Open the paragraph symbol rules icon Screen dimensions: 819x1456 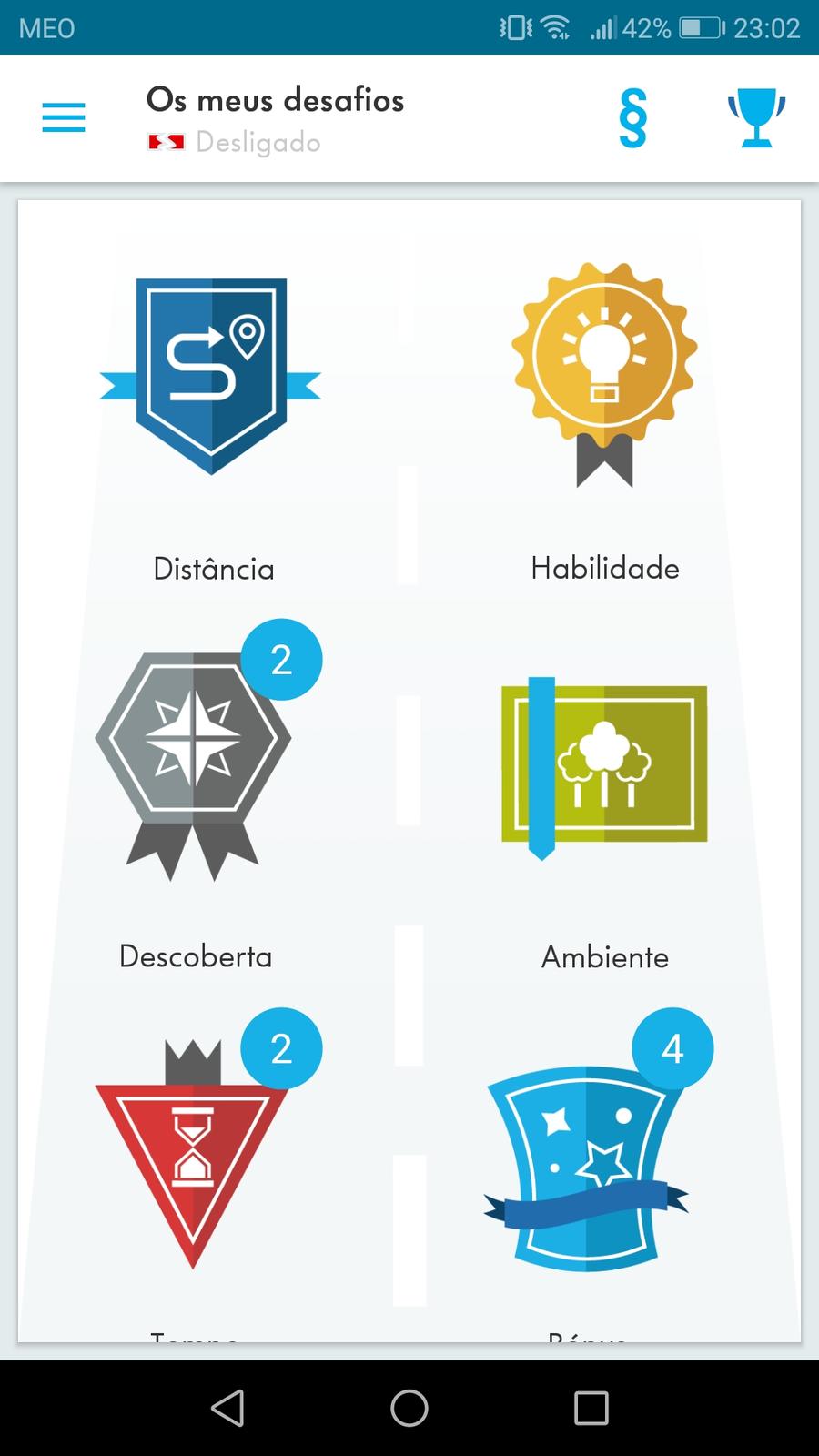pos(632,118)
